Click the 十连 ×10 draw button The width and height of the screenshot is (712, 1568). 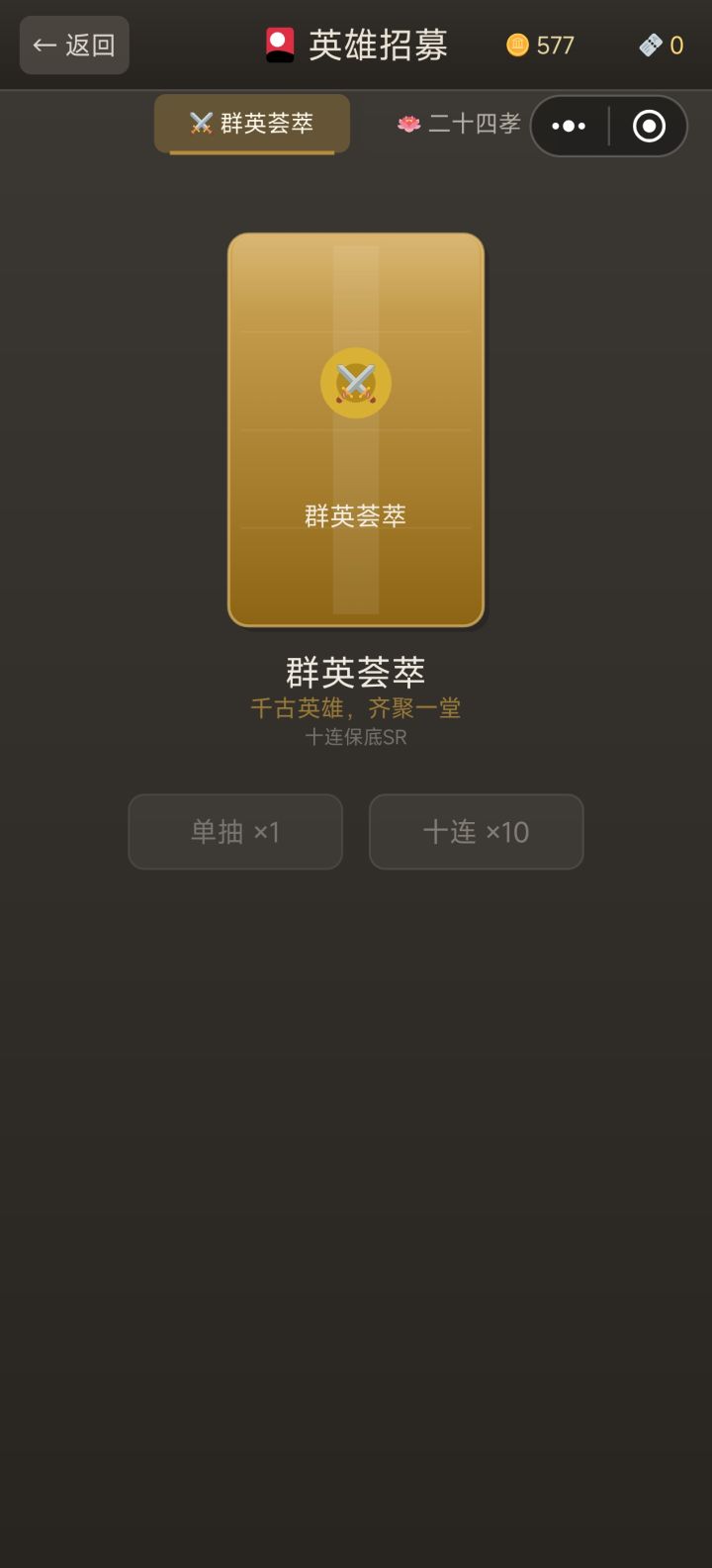pyautogui.click(x=476, y=832)
